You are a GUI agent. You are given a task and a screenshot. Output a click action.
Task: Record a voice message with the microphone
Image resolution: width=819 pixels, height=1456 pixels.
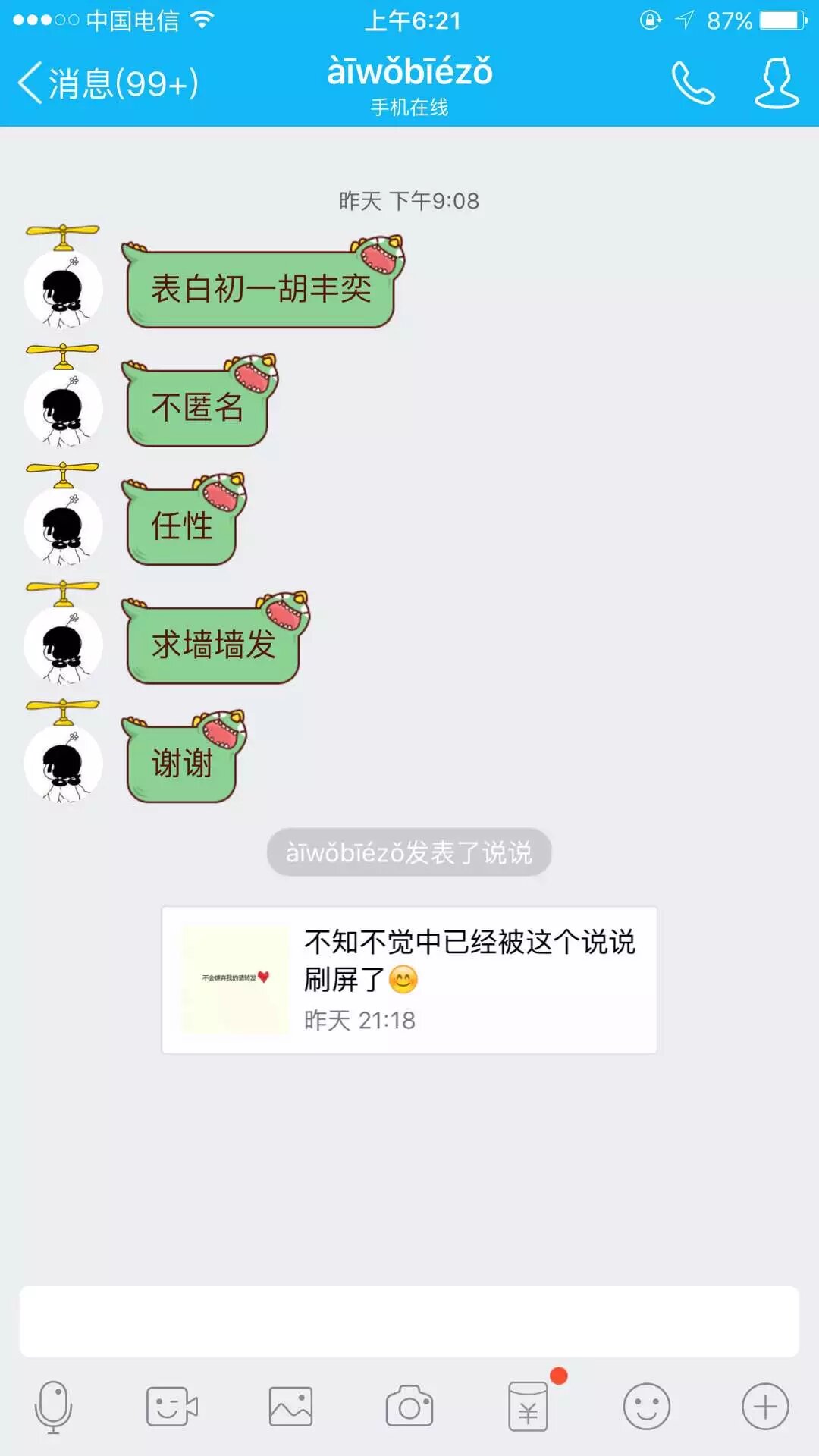53,1407
